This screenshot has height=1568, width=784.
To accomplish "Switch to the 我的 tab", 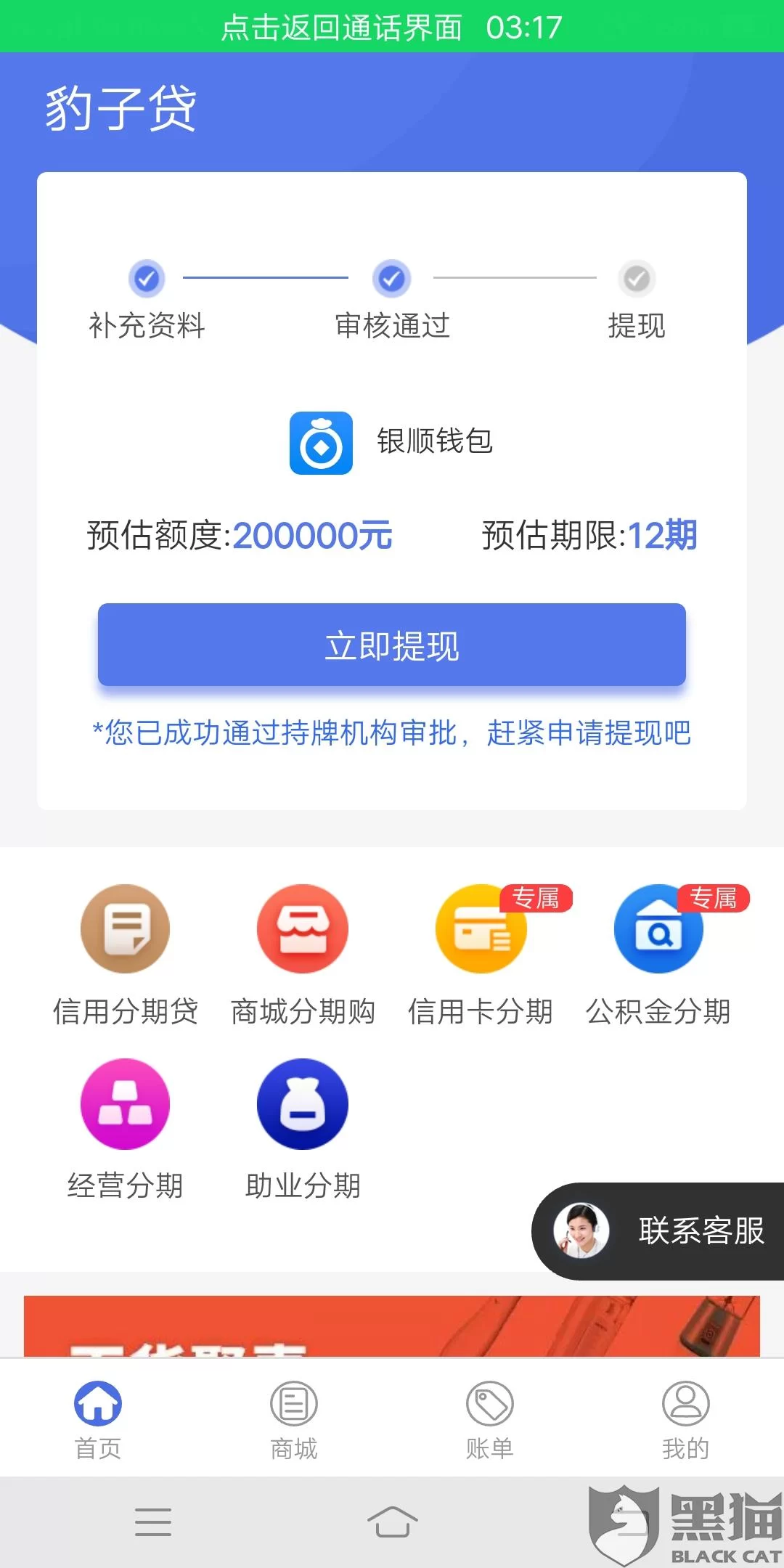I will [685, 1420].
